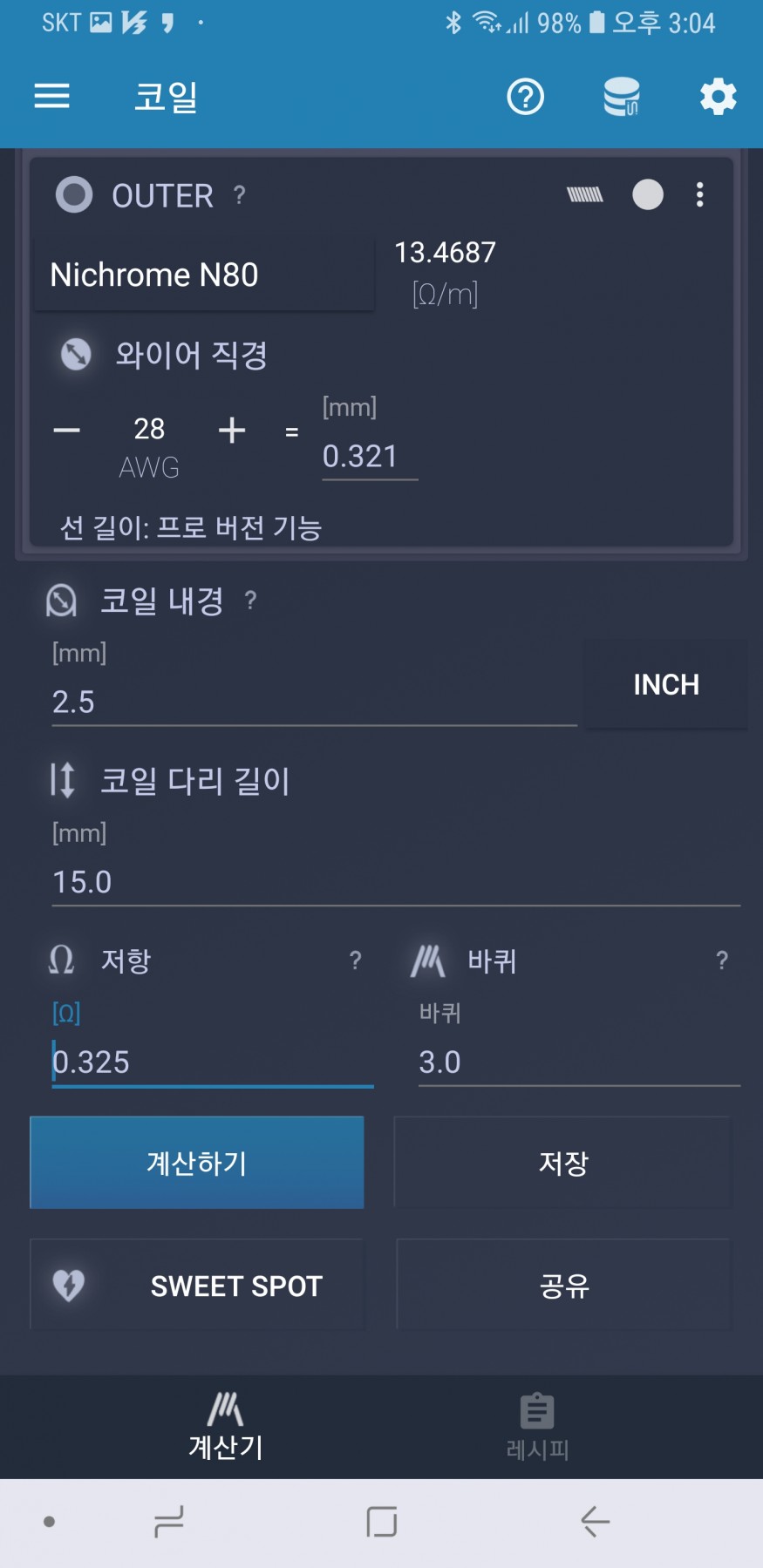Tap the 계산하기 calculate button
Image resolution: width=763 pixels, height=1568 pixels.
(197, 1163)
